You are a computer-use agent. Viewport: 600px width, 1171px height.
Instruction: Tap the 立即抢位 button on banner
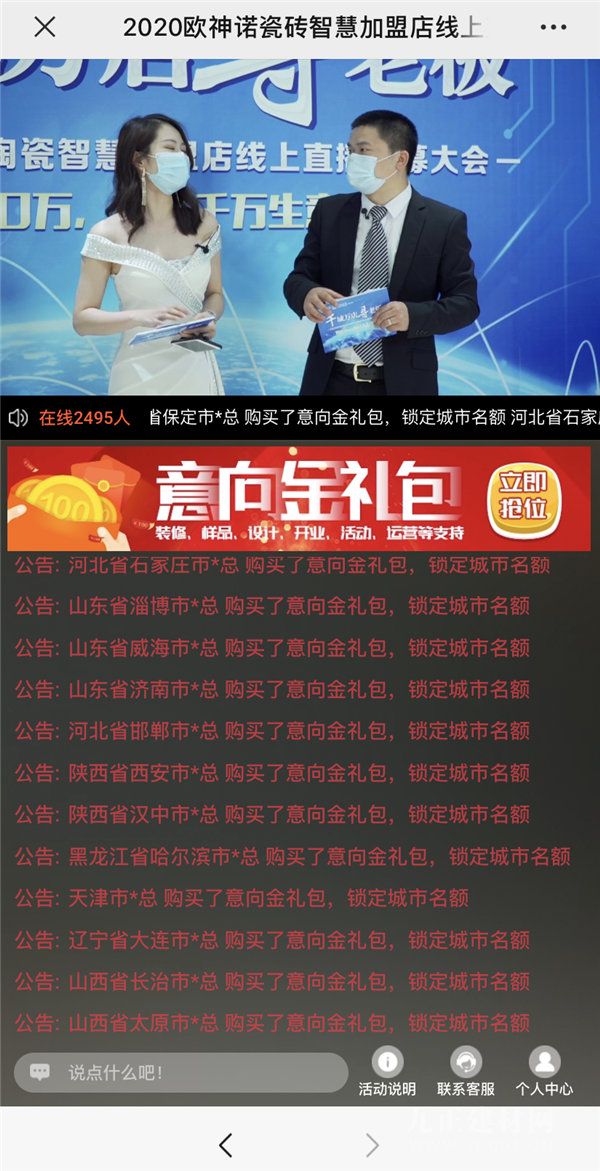[524, 498]
